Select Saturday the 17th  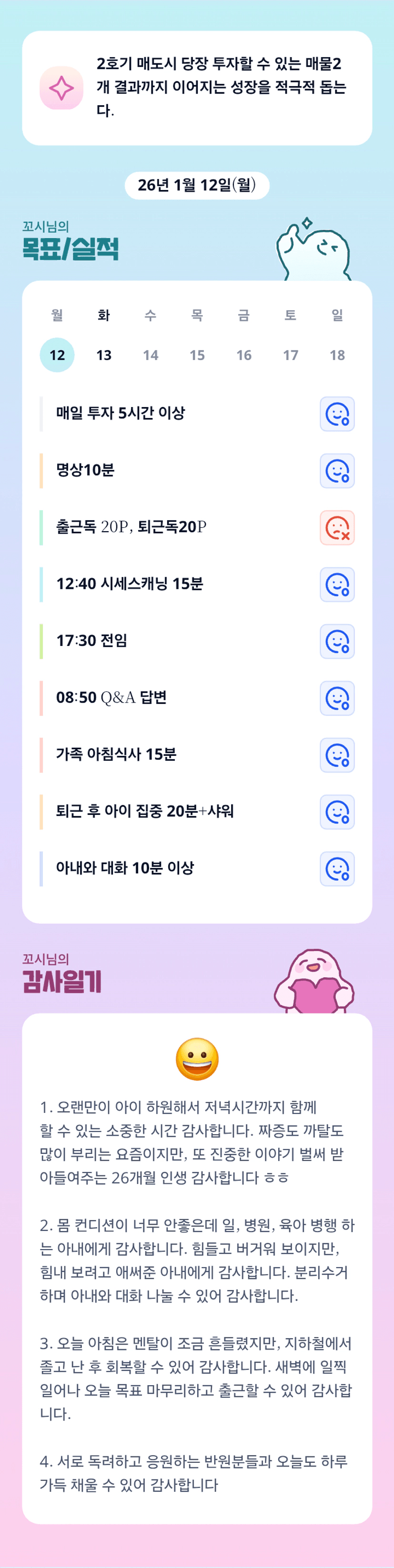pos(291,355)
